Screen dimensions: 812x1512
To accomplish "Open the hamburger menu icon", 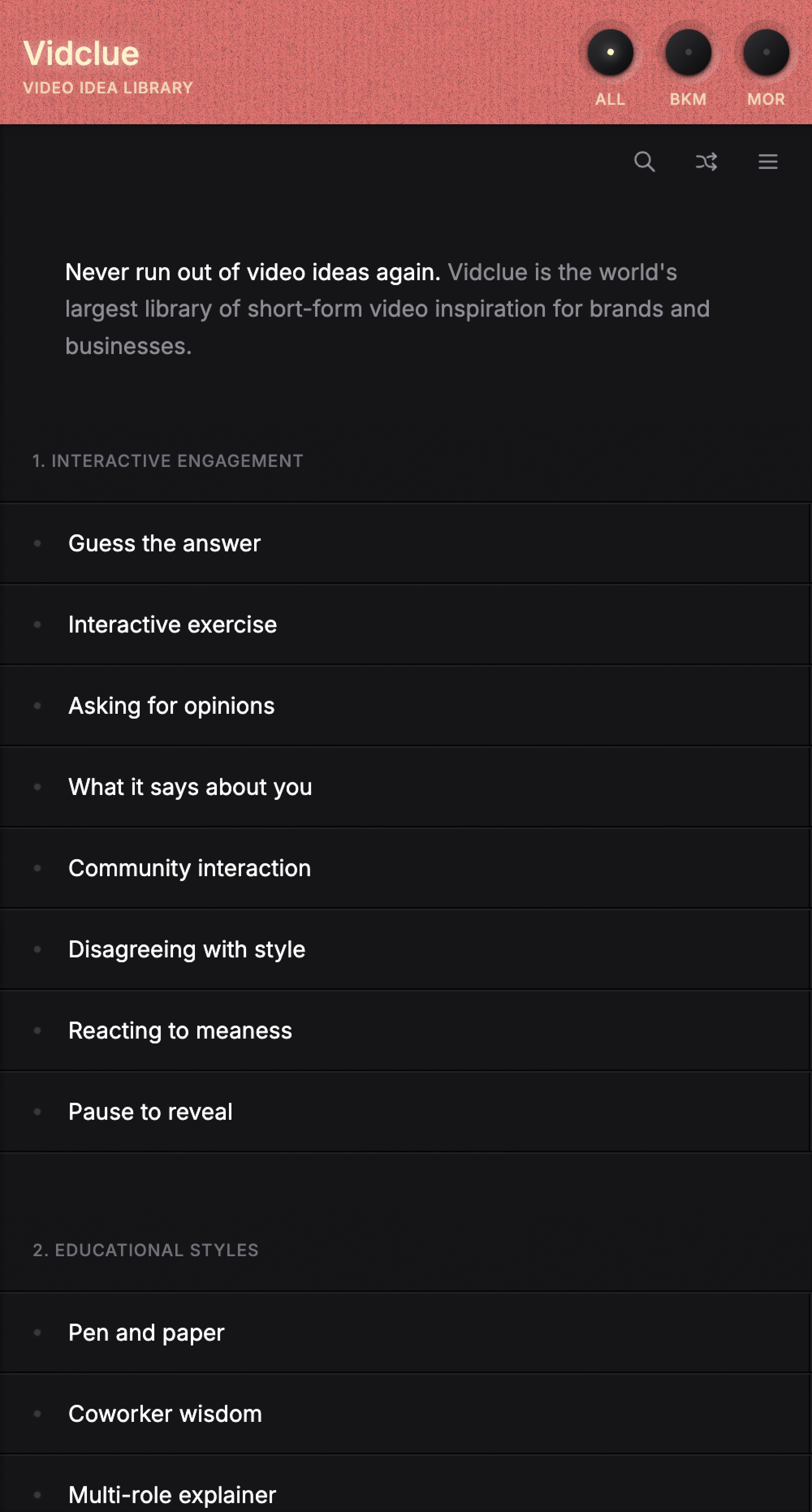I will [768, 162].
